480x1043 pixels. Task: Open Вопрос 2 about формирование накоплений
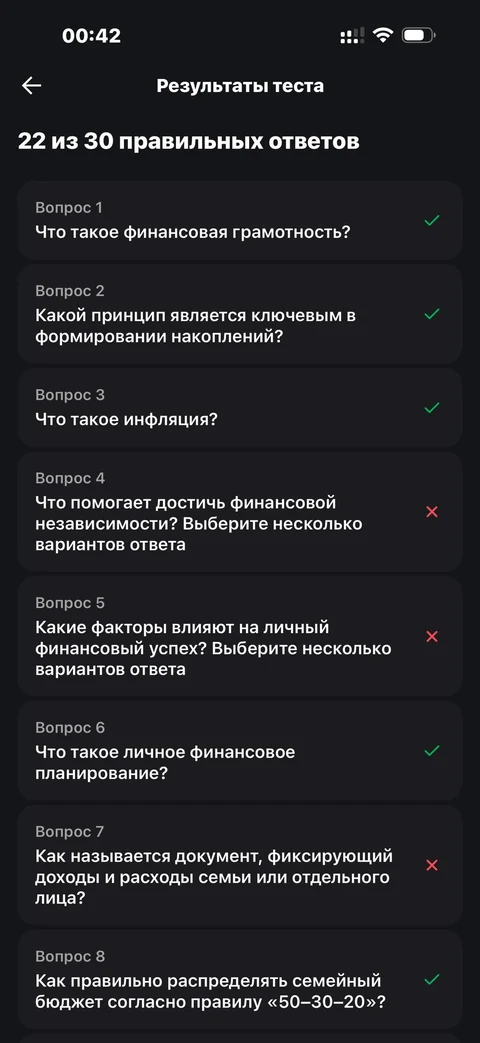click(x=240, y=314)
